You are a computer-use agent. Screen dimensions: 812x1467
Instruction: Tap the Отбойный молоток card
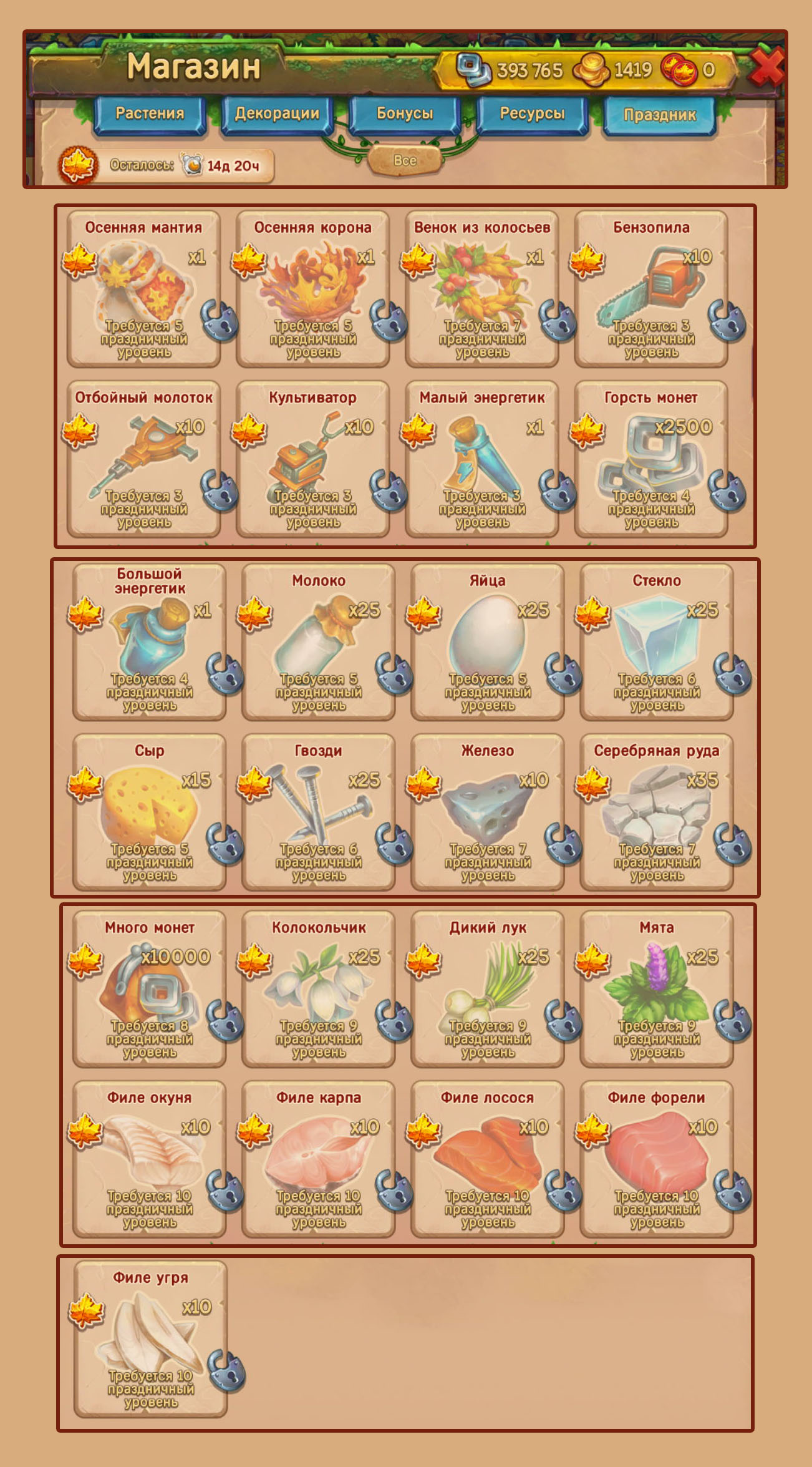[x=144, y=459]
